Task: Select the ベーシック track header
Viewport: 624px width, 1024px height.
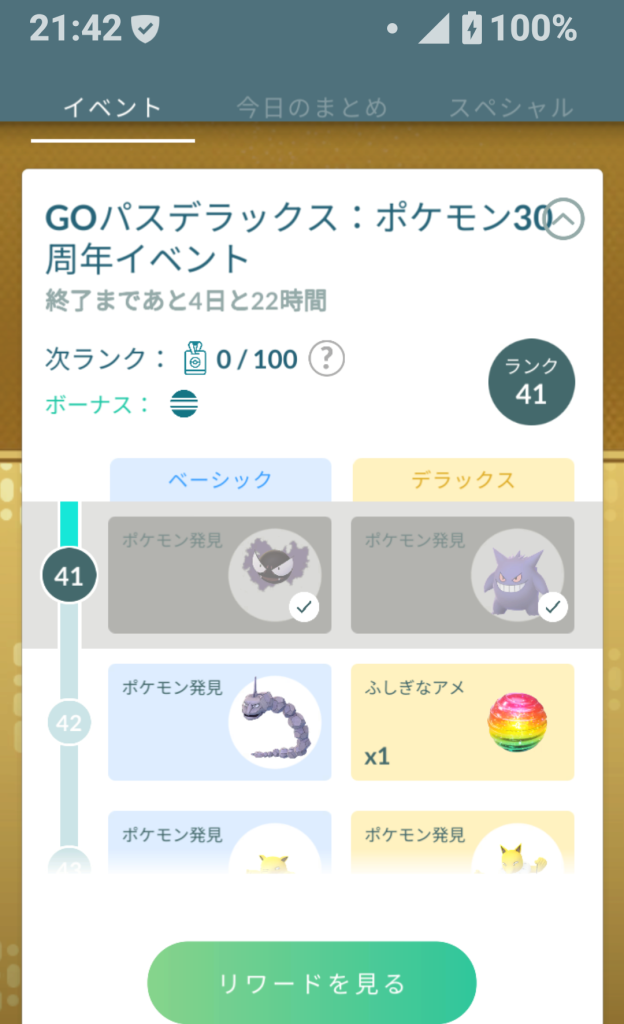Action: (220, 480)
